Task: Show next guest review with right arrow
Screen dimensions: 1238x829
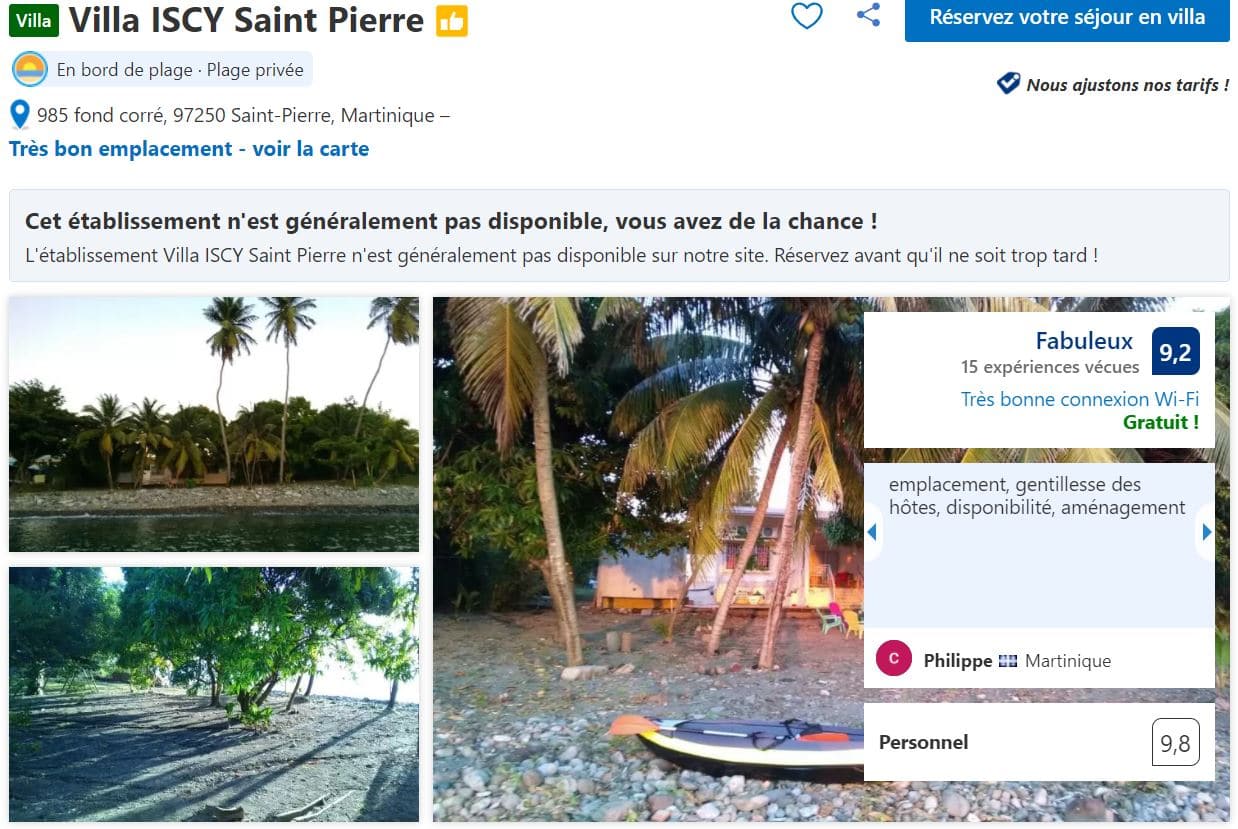Action: tap(1206, 533)
